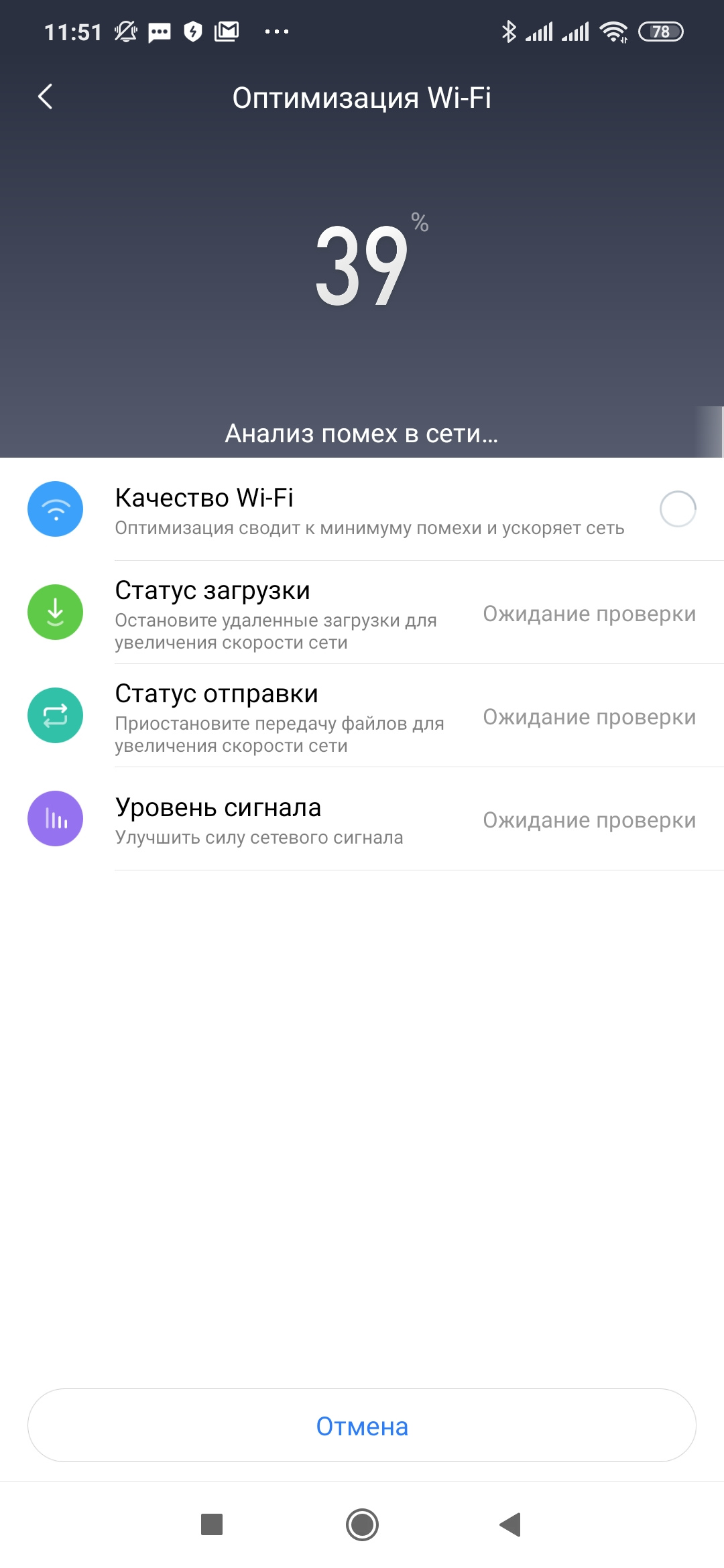
Task: Tap the Отмена button
Action: coord(362,1426)
